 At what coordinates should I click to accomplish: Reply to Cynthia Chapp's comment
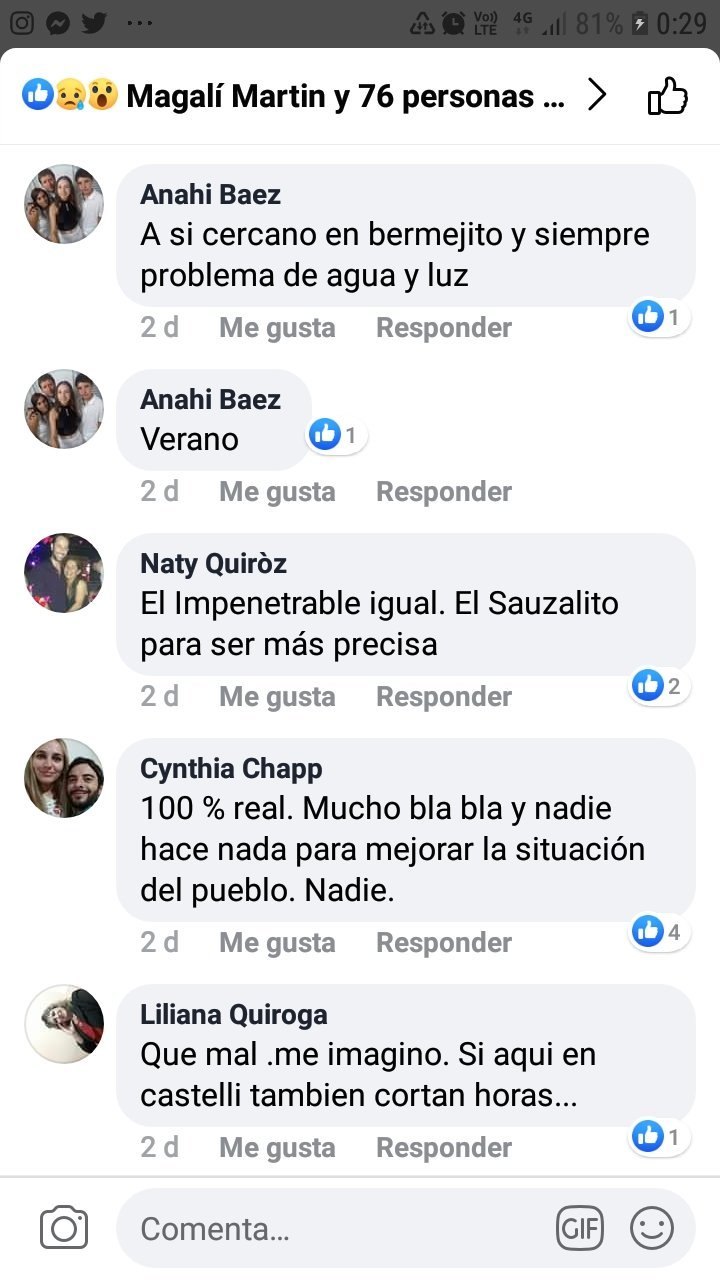[x=443, y=943]
